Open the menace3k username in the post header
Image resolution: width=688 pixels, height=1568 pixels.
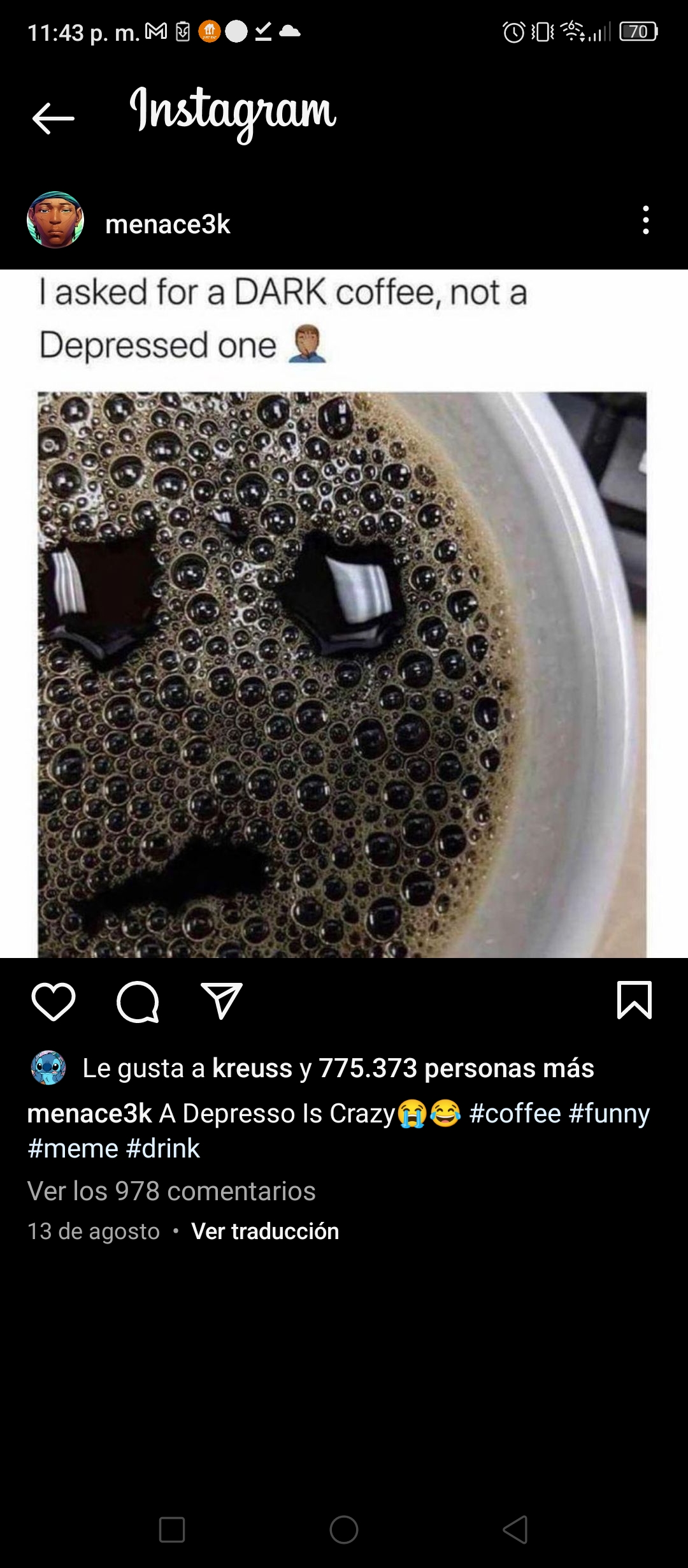[x=168, y=224]
